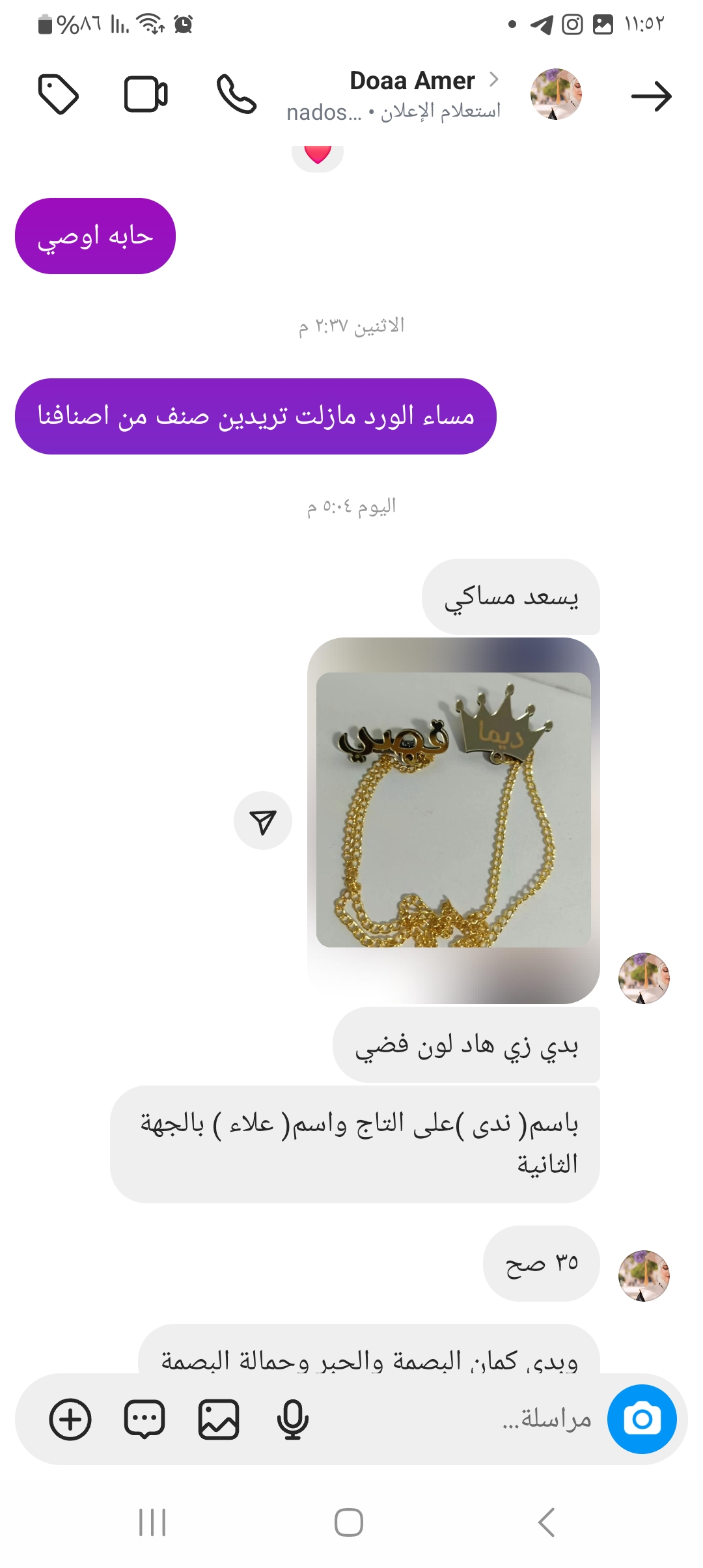Open the camera from the message bar
Image resolution: width=703 pixels, height=1568 pixels.
coord(642,1419)
